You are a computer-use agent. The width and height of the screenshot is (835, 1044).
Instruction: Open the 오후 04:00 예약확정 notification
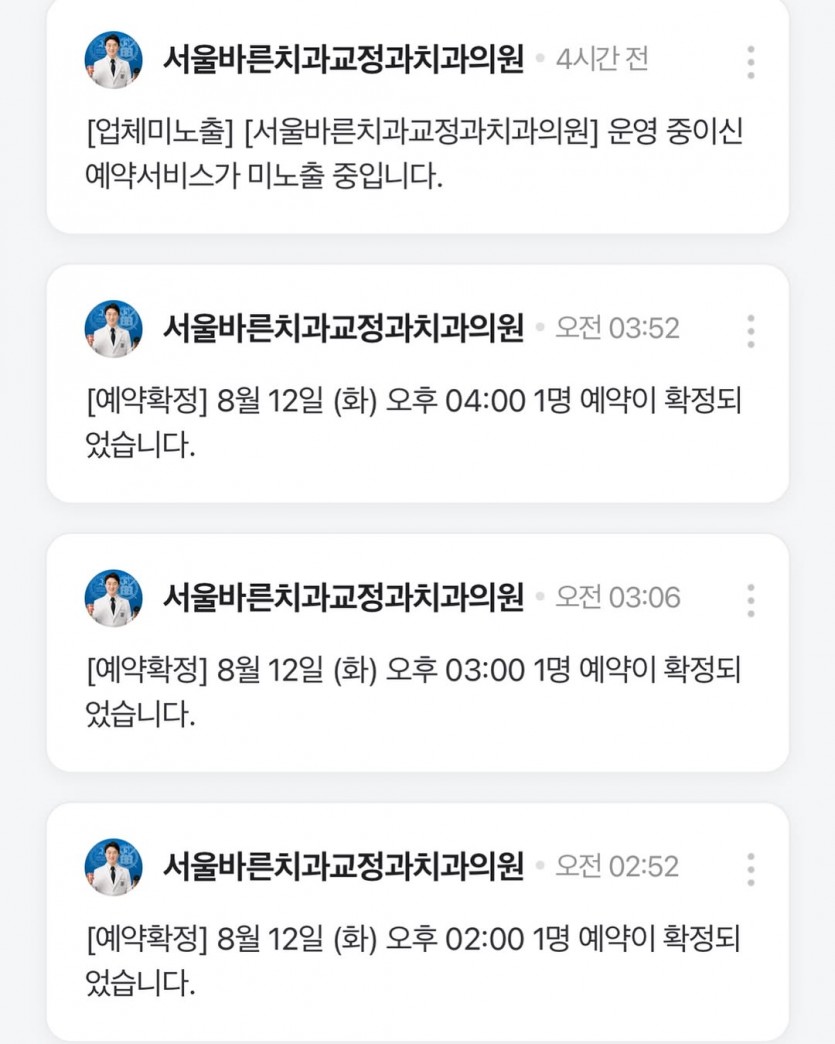(x=418, y=384)
